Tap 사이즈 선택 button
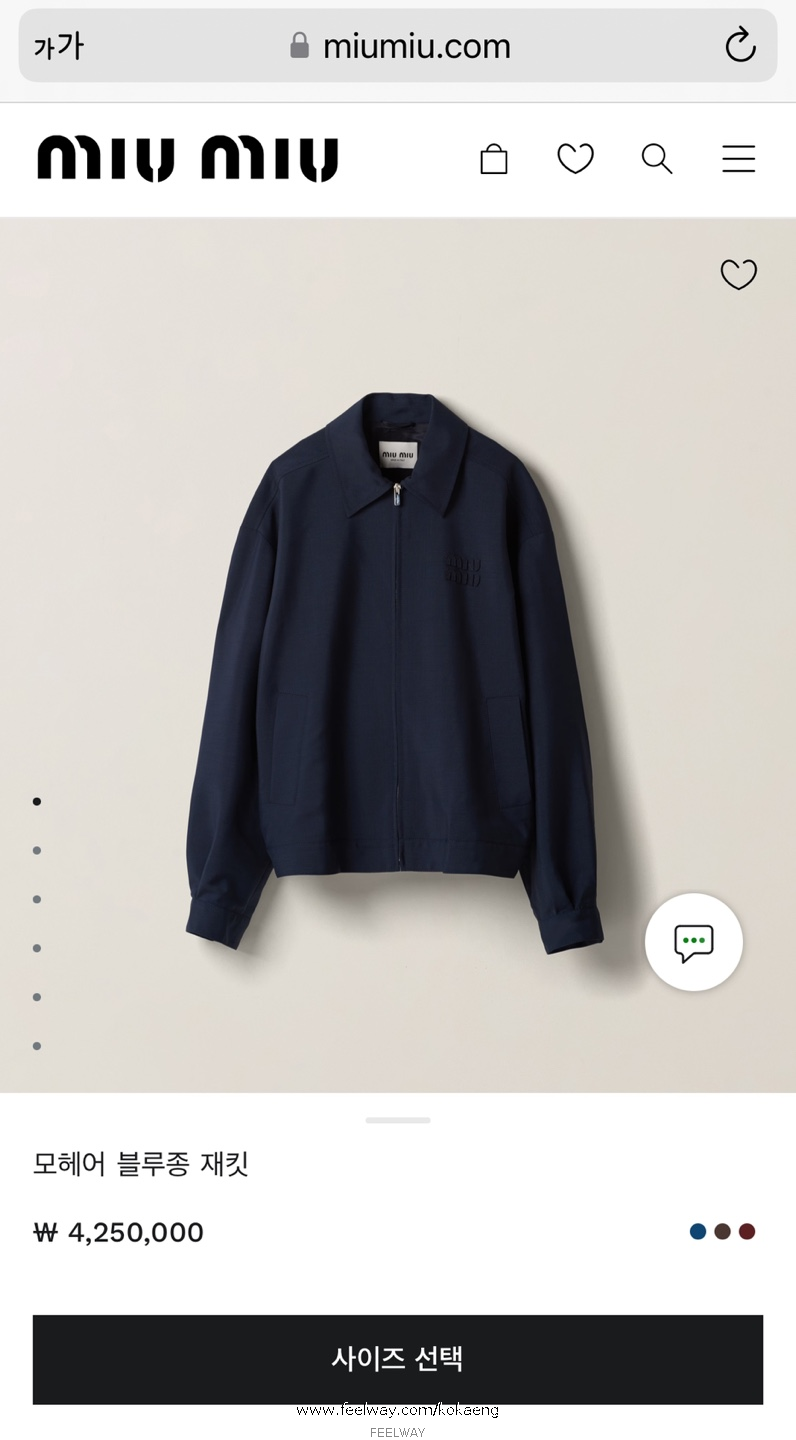This screenshot has height=1440, width=796. (x=398, y=1359)
